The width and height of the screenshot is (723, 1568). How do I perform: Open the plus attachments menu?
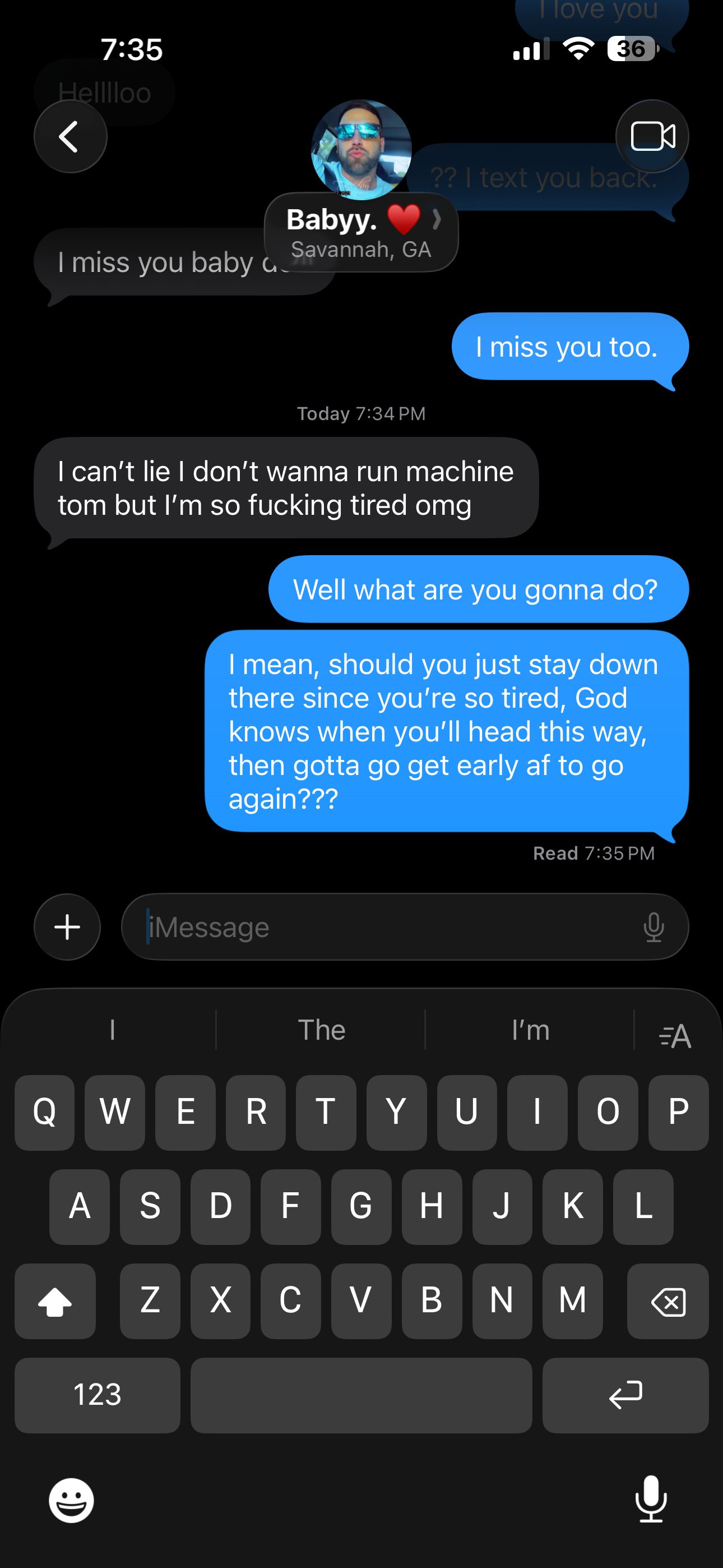click(67, 926)
